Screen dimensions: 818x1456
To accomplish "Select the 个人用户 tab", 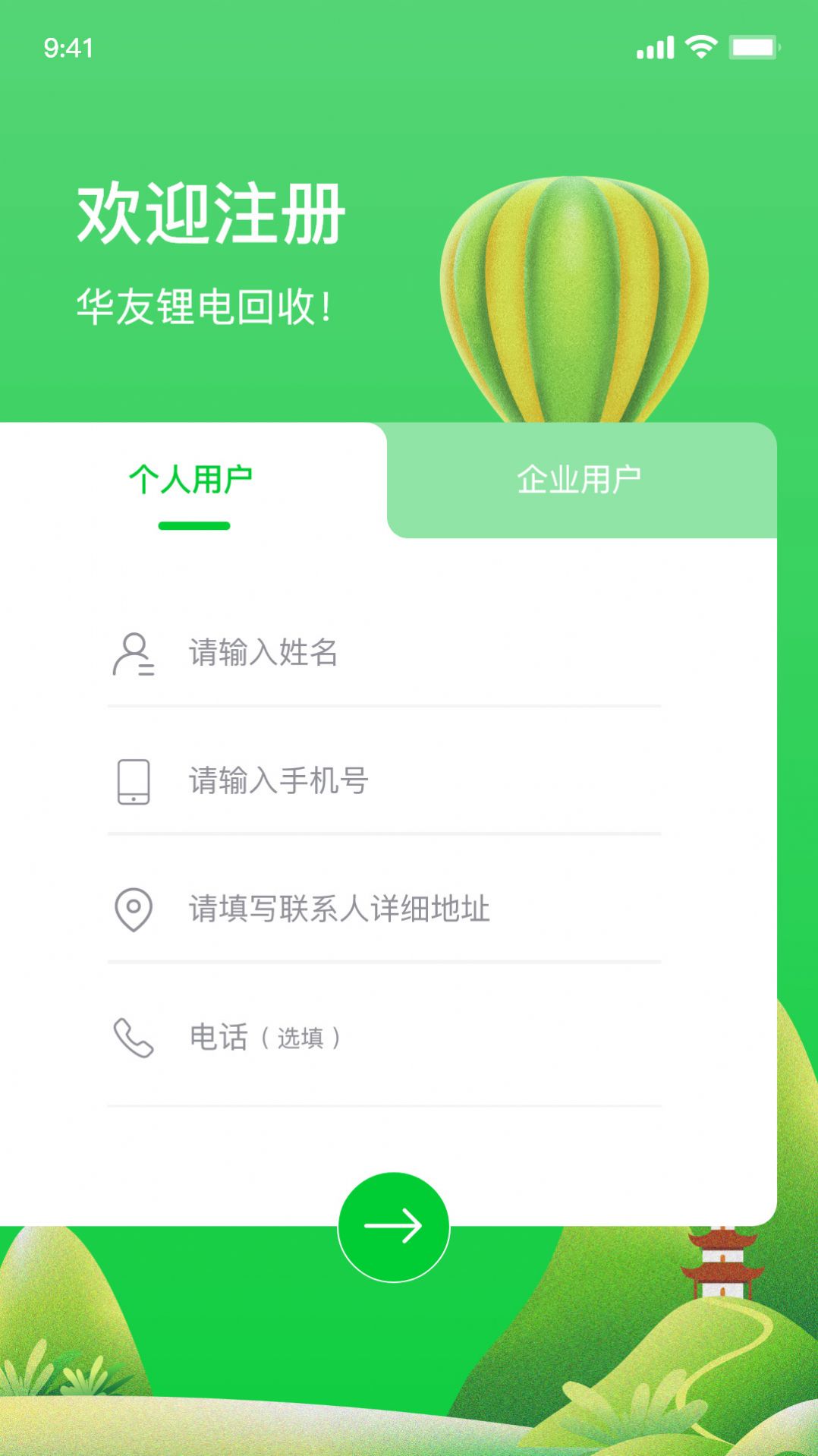I will point(191,481).
